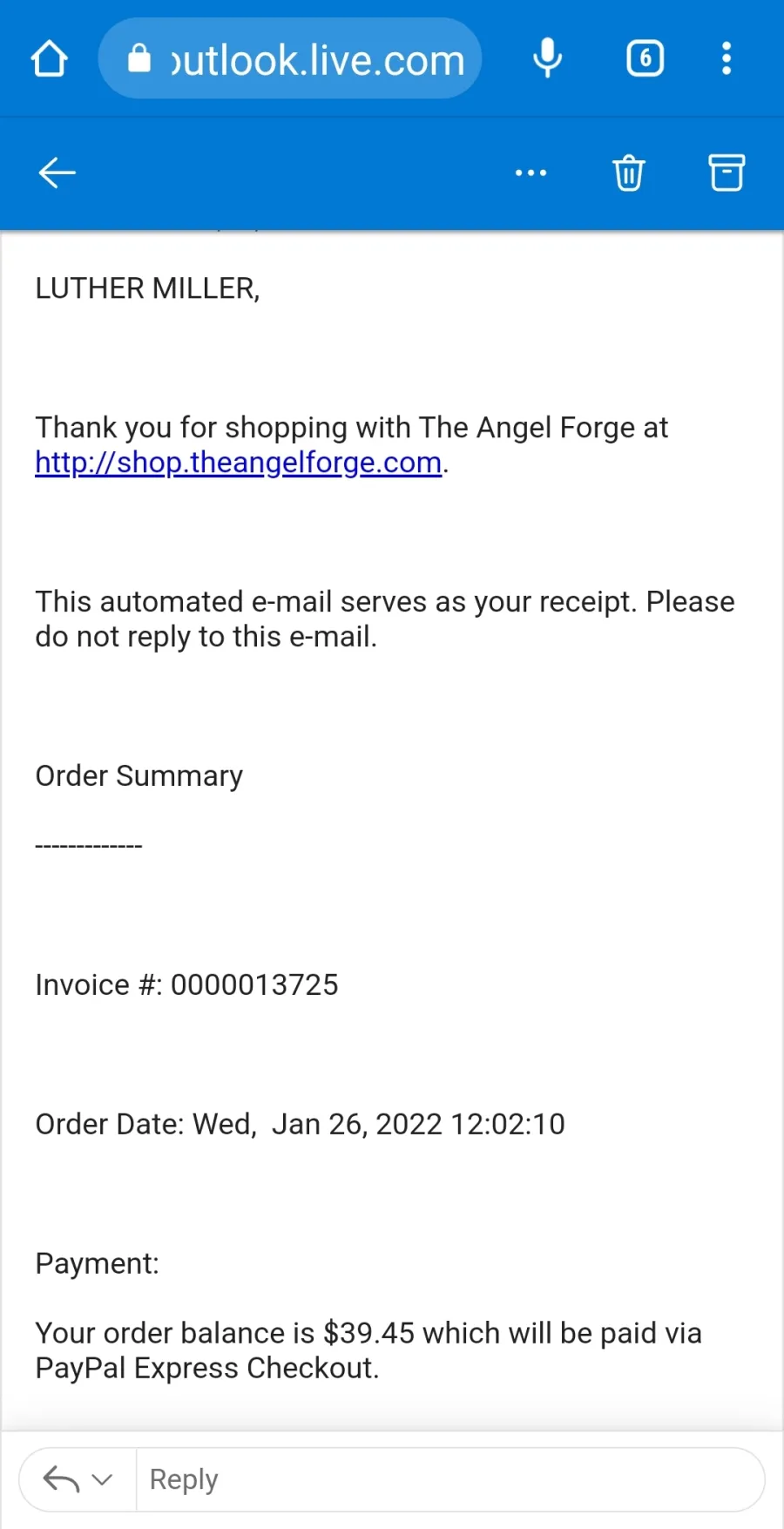Delete this email
784x1529 pixels.
click(629, 173)
